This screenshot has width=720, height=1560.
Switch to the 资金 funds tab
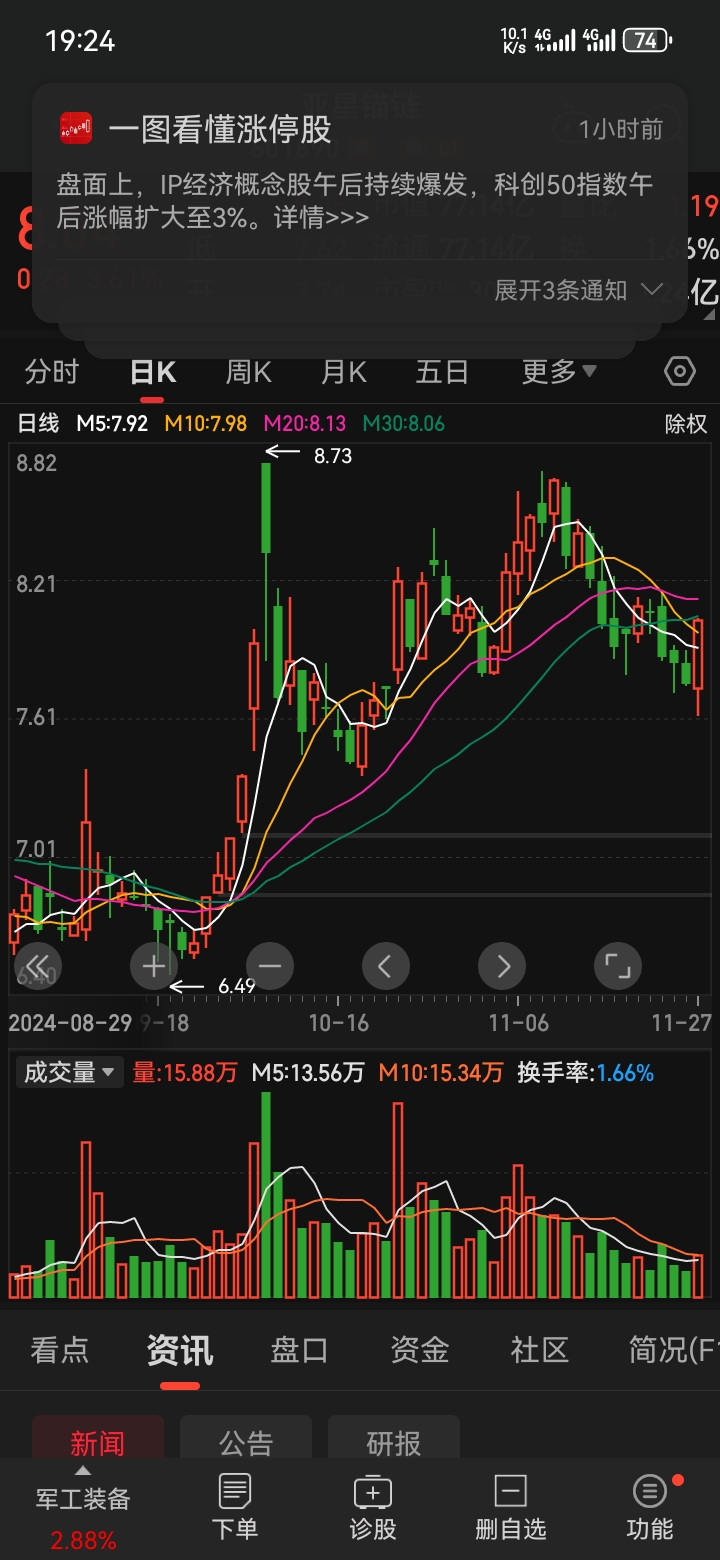420,1348
